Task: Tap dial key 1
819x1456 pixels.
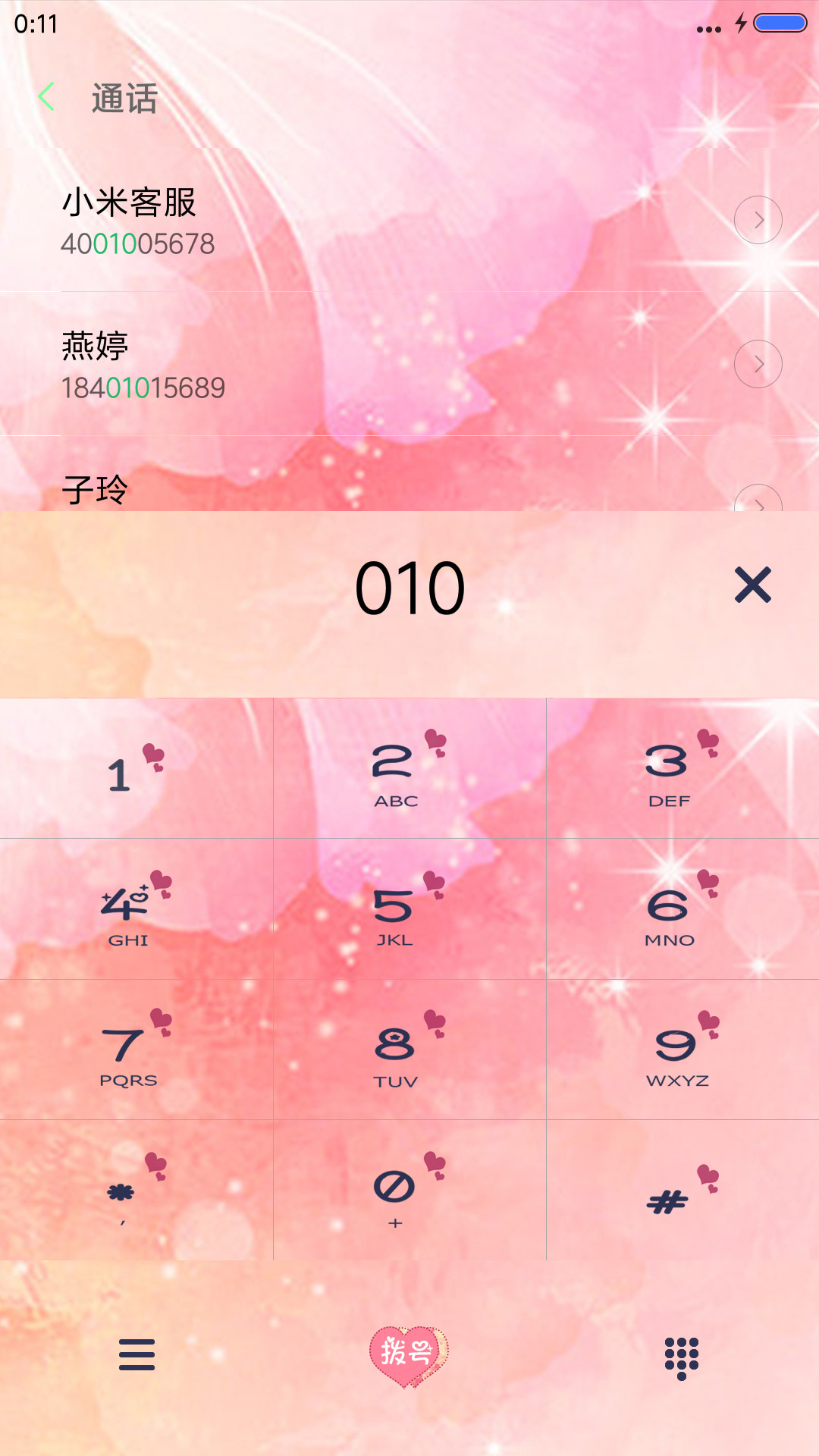Action: click(x=136, y=768)
